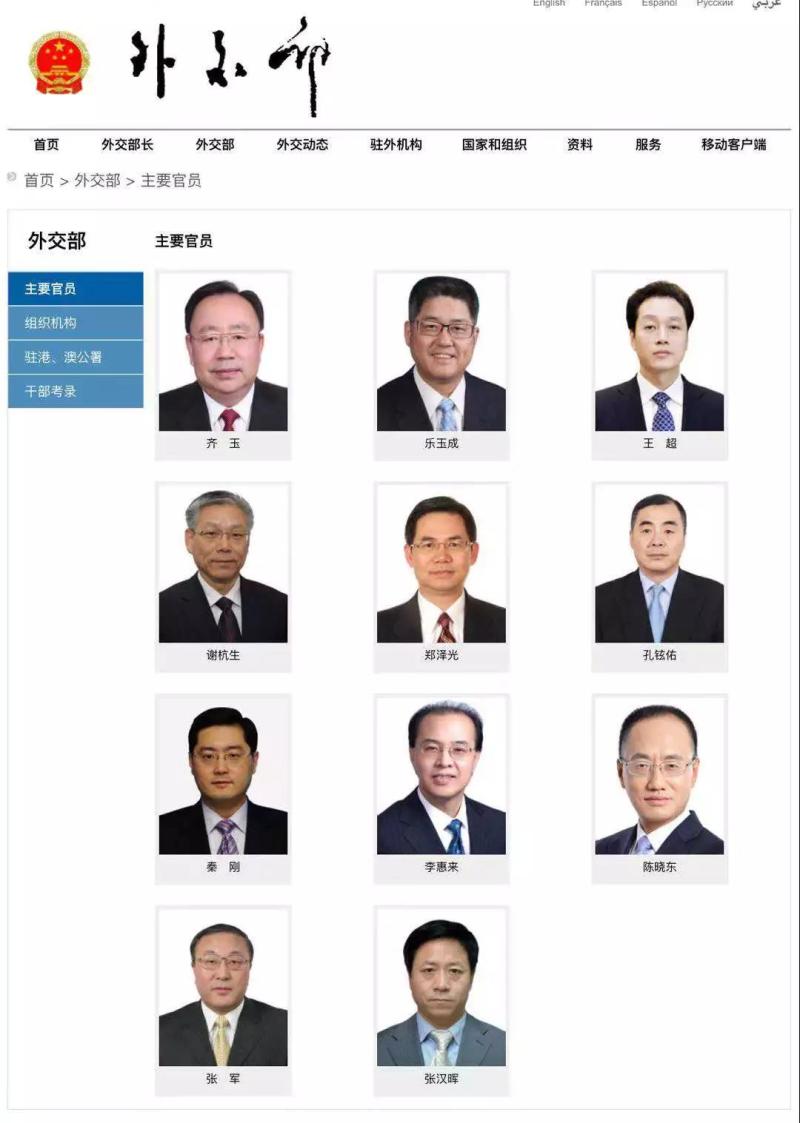Switch to 组织机构 in the sidebar
Screen dimensions: 800x1123
[75, 322]
